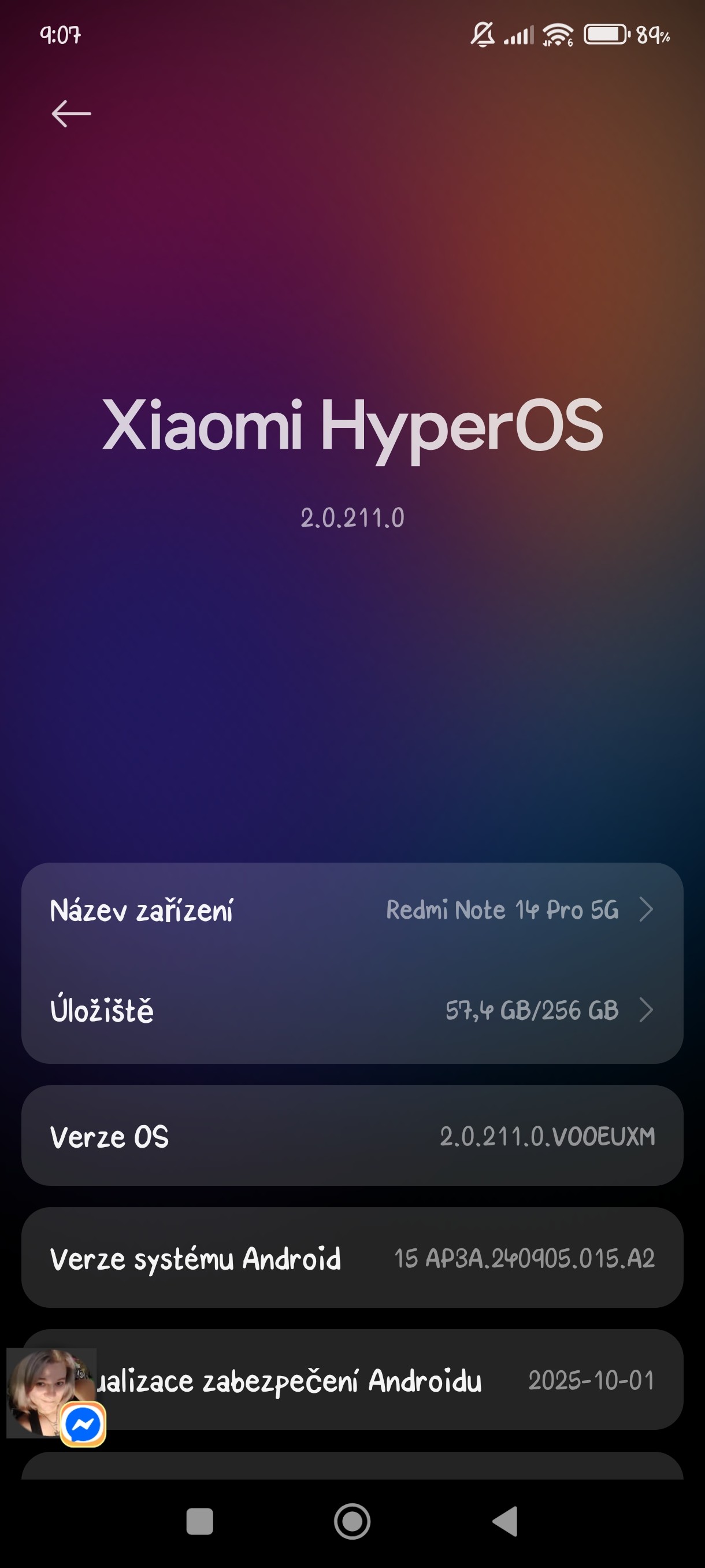Tap the system home button
705x1568 pixels.
[352, 1521]
